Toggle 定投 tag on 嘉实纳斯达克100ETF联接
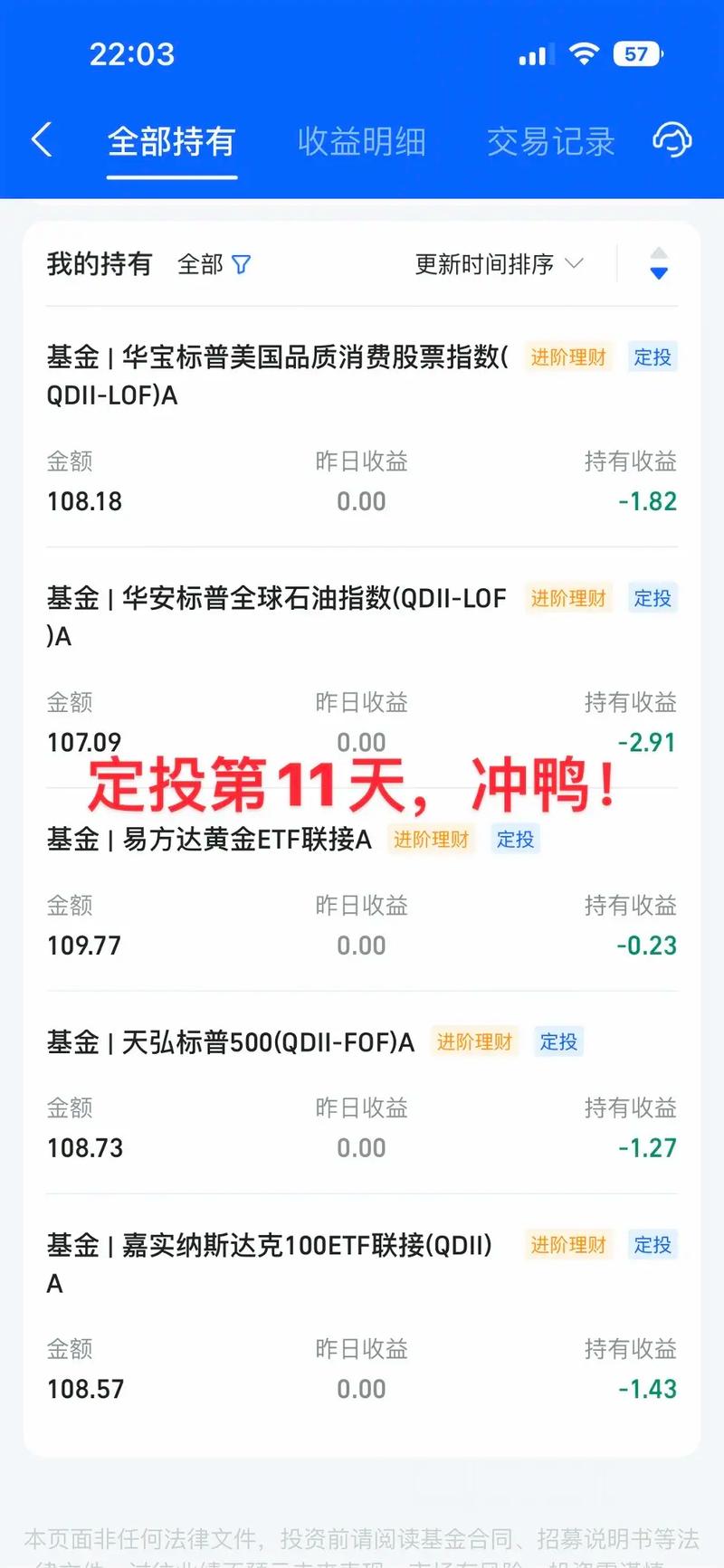This screenshot has height=1568, width=724. (651, 1245)
